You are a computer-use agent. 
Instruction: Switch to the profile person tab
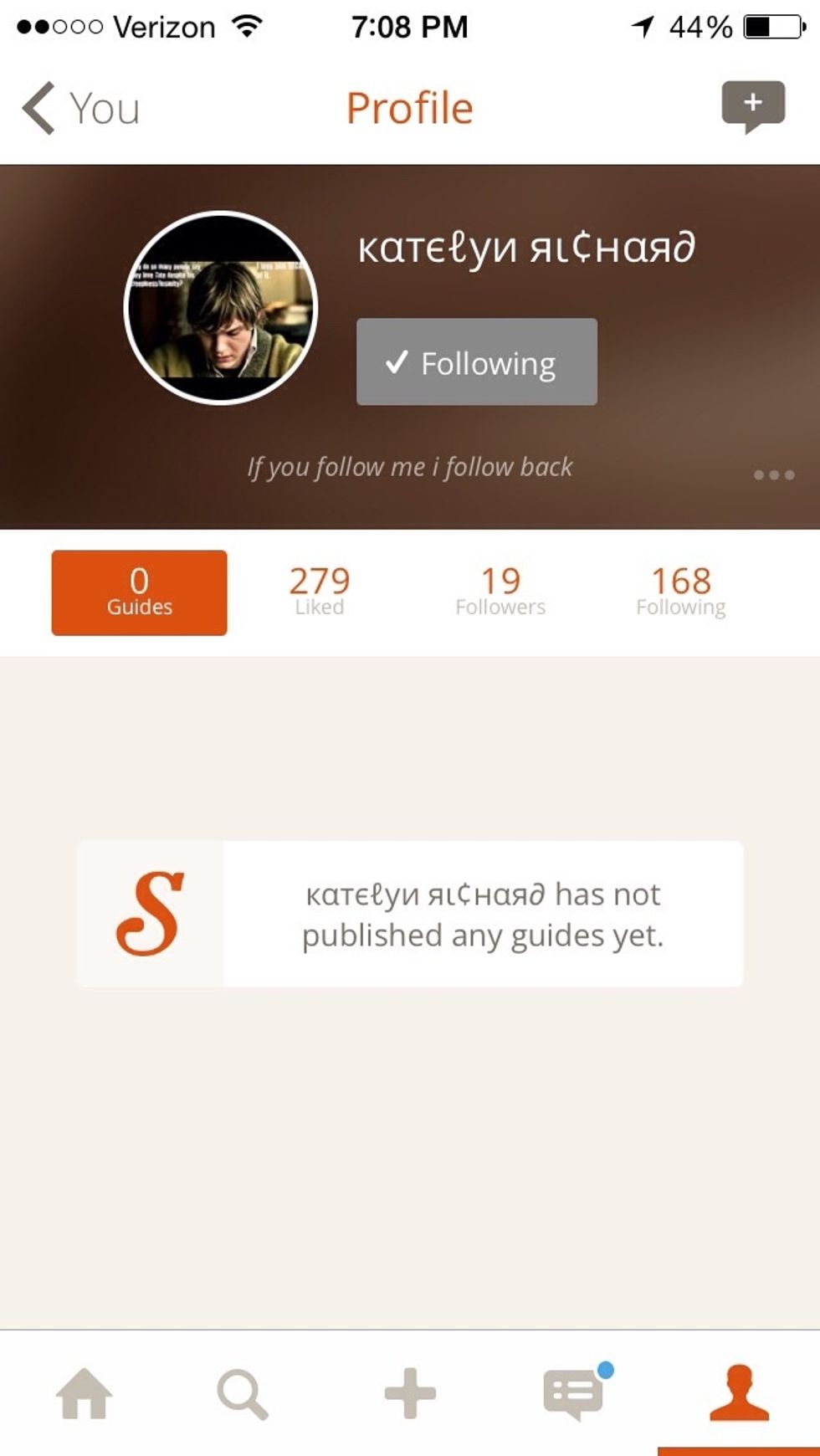[739, 1393]
